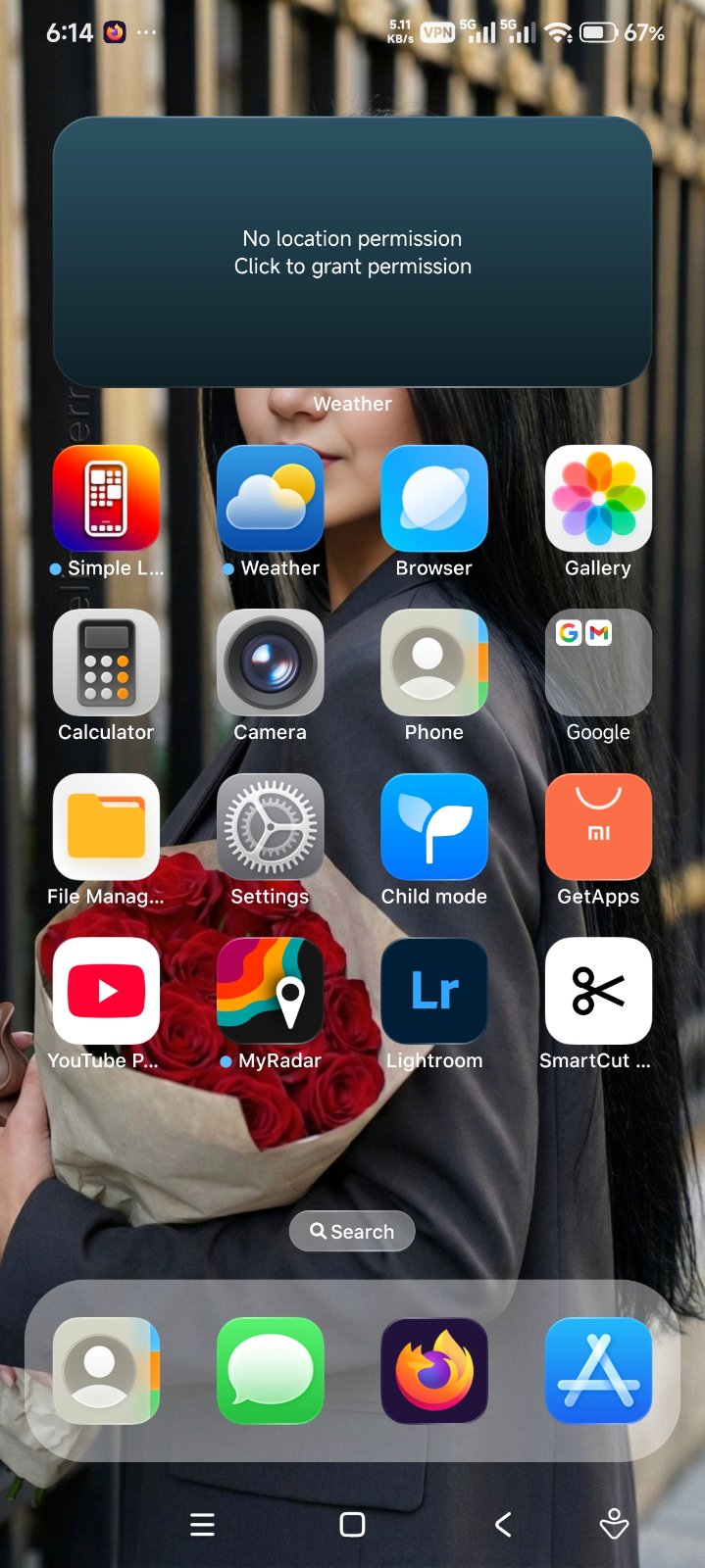Launch Calculator
The width and height of the screenshot is (705, 1568).
coord(106,662)
